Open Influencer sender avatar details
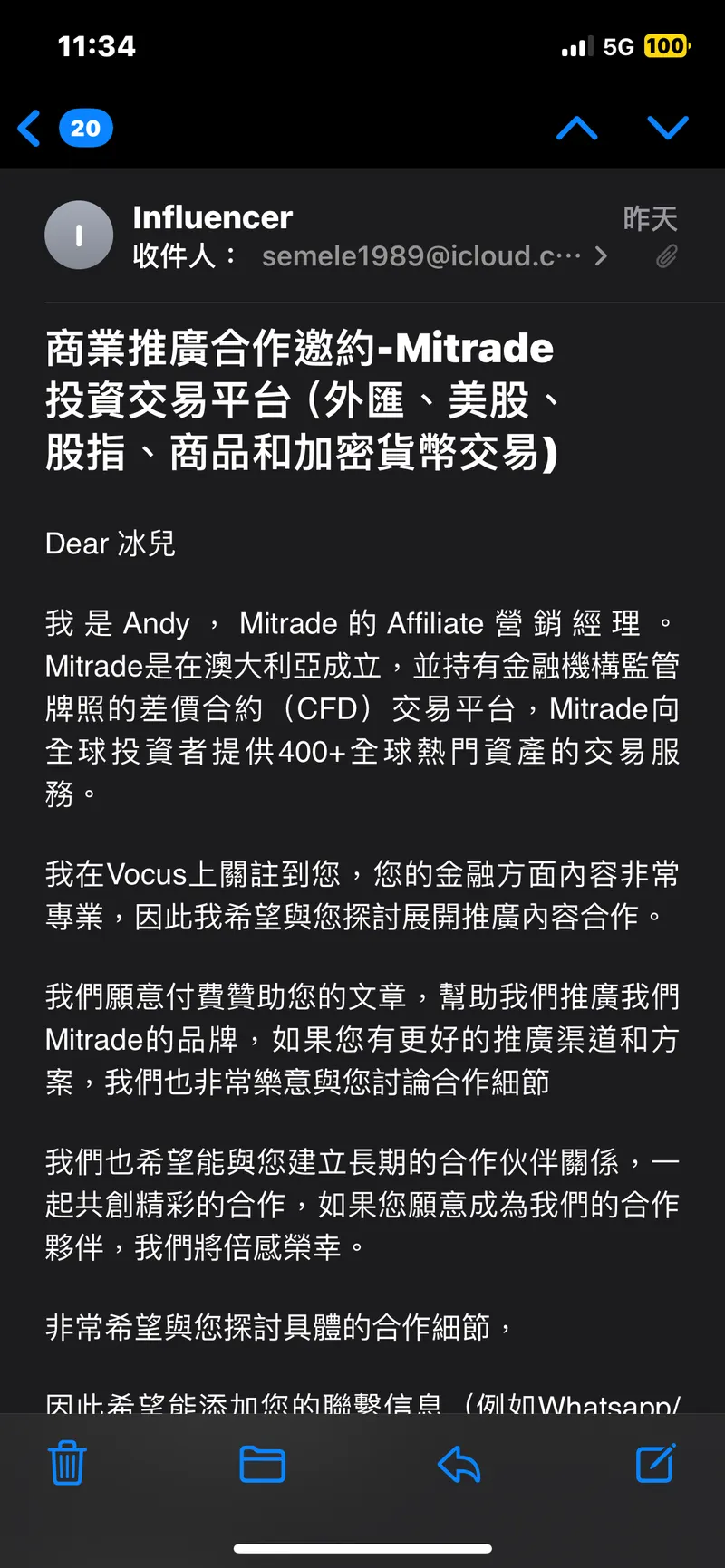 pyautogui.click(x=79, y=236)
